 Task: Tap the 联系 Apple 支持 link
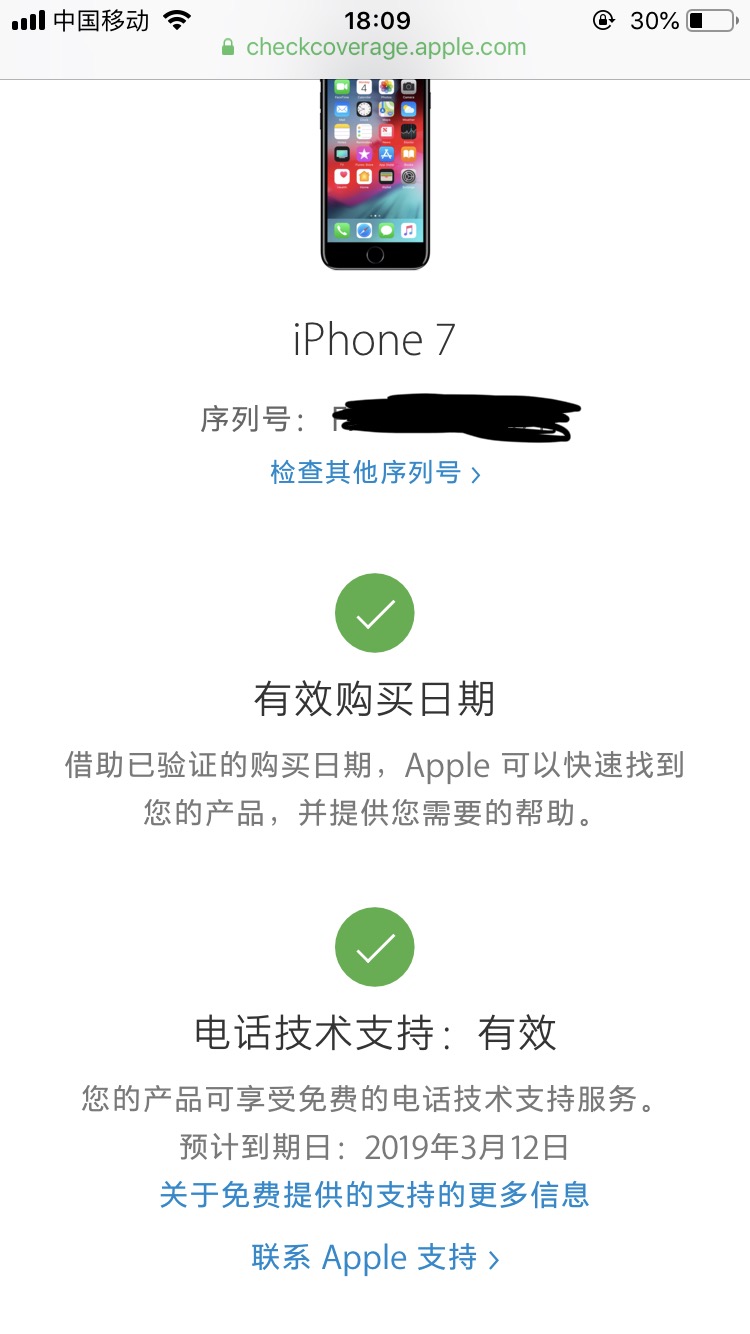coord(375,1258)
